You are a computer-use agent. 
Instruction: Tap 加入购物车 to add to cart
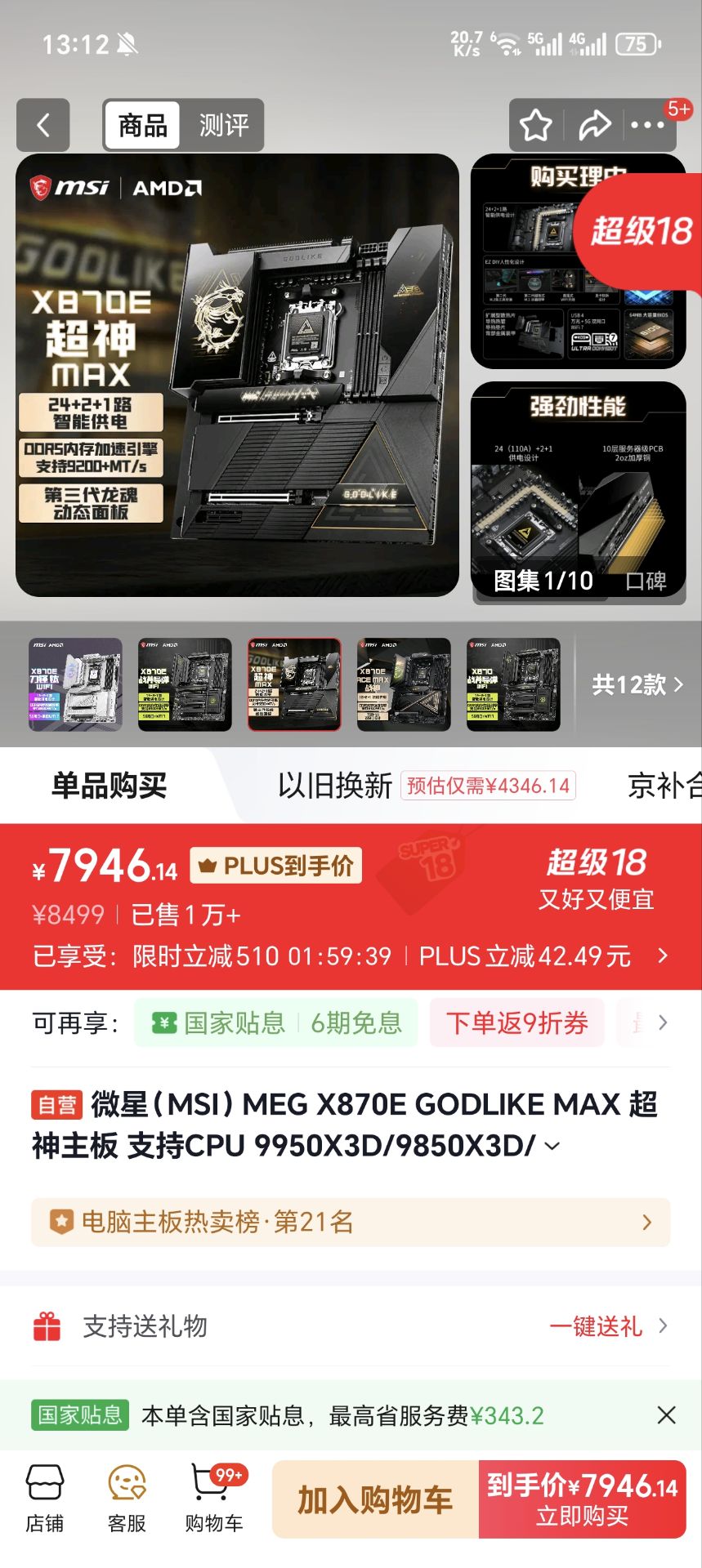tap(375, 1499)
